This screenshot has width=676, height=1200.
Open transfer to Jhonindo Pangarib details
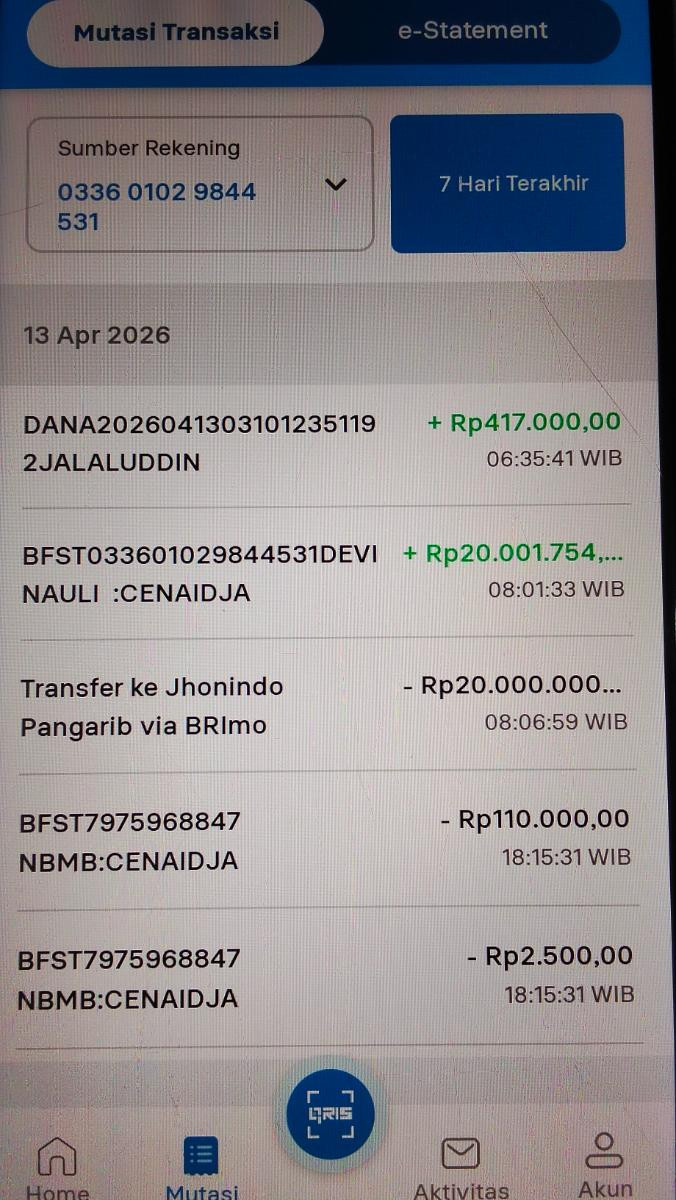324,705
